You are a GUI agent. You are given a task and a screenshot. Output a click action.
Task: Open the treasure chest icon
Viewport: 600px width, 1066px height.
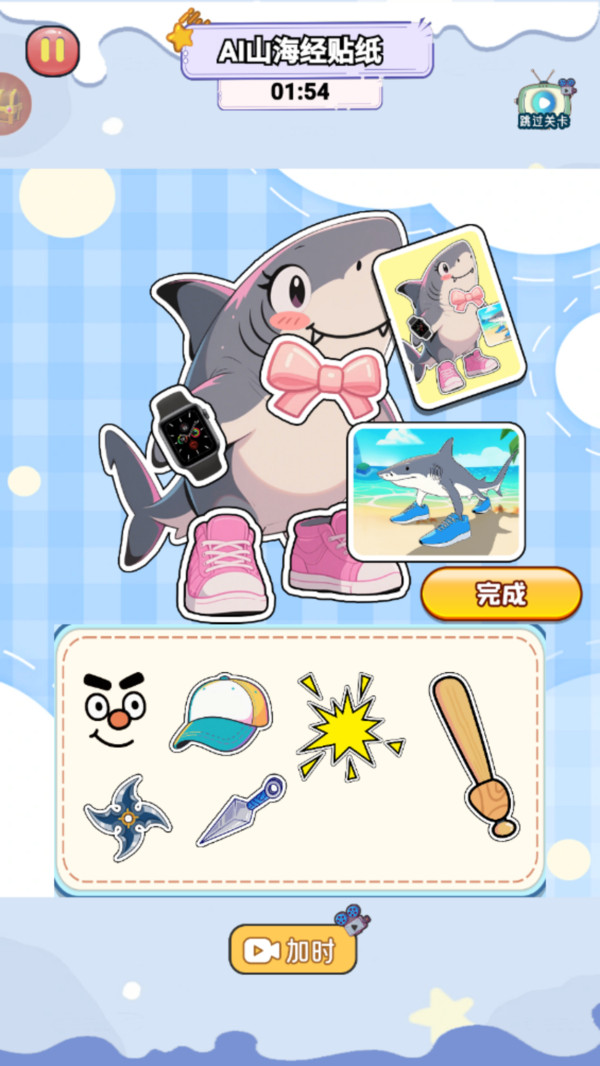[x=10, y=101]
